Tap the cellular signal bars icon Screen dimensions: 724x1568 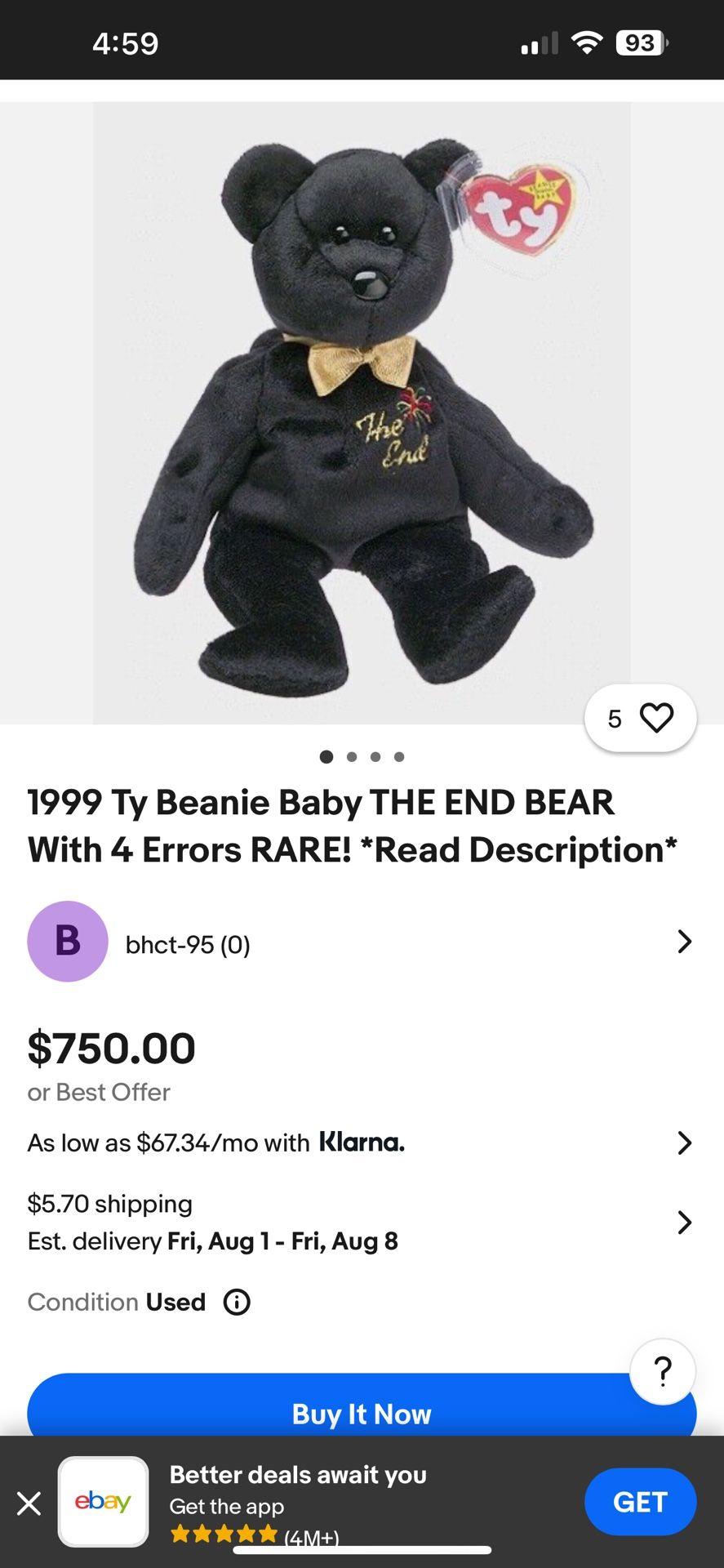(538, 42)
